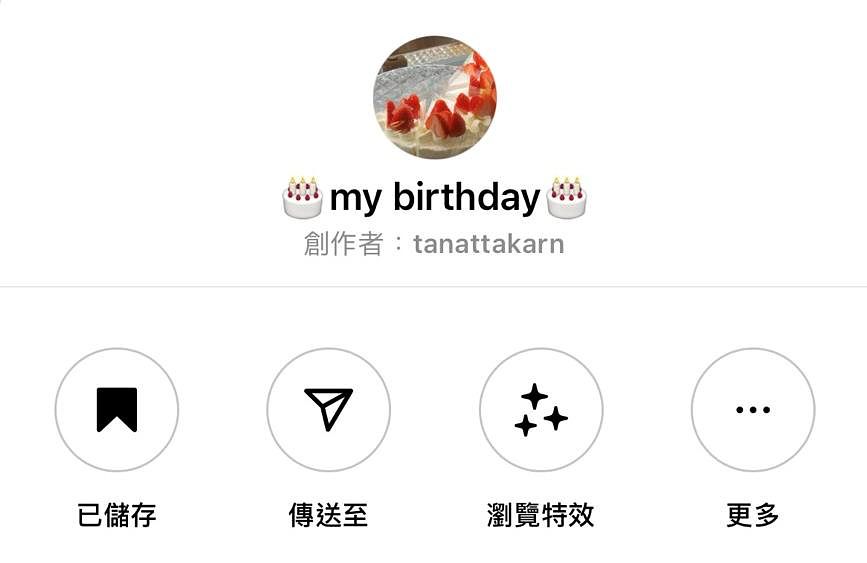Open 瀏覽特效 to browse effects
The height and width of the screenshot is (563, 867).
pyautogui.click(x=540, y=410)
